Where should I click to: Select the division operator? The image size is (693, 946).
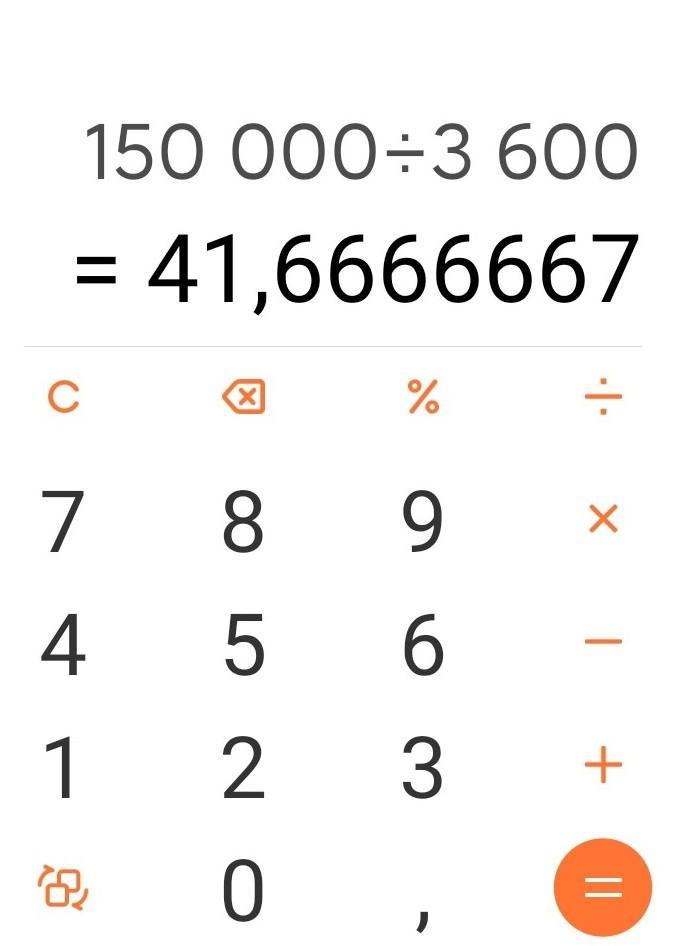[x=603, y=398]
